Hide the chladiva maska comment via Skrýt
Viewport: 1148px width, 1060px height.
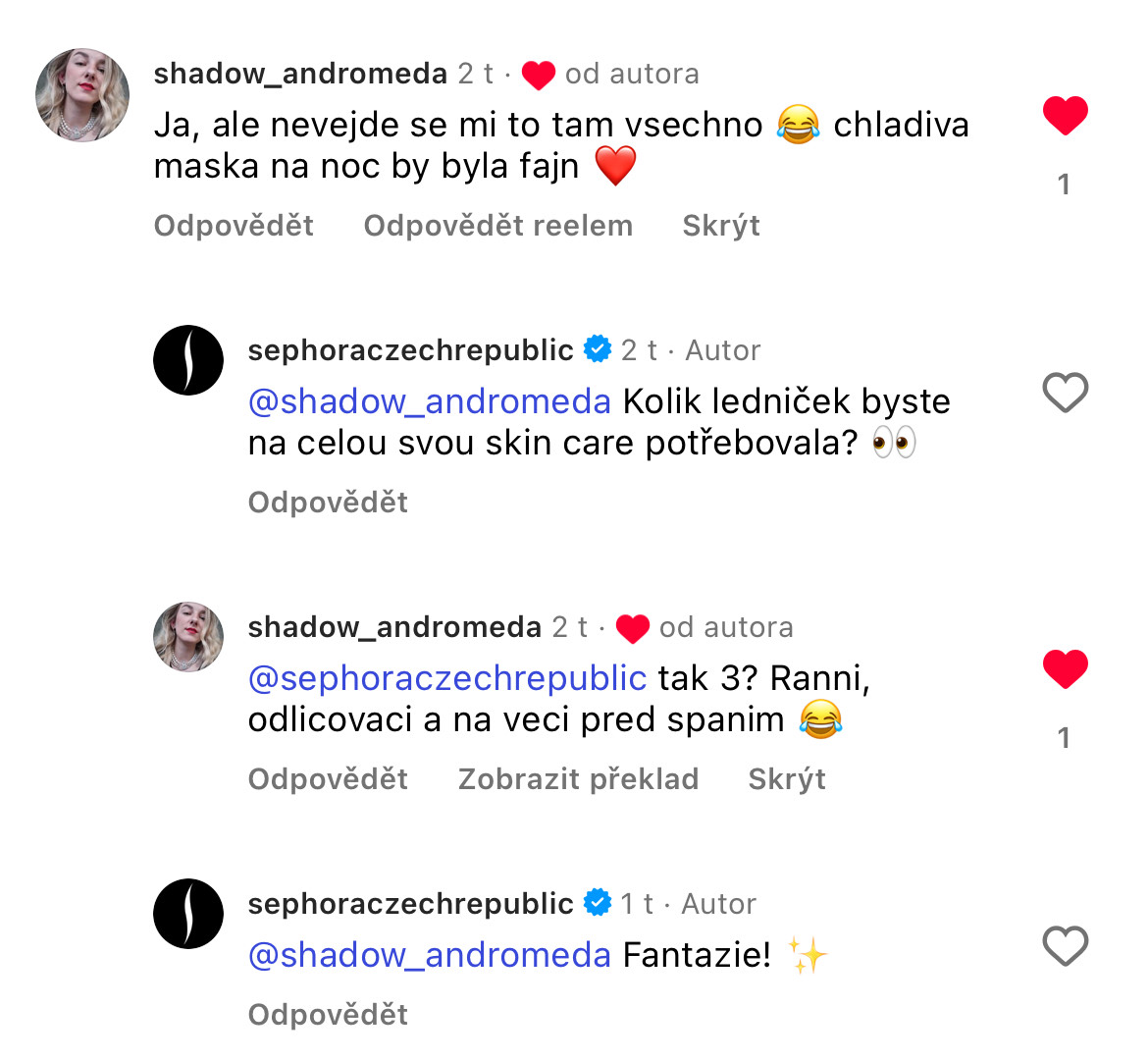click(x=721, y=226)
